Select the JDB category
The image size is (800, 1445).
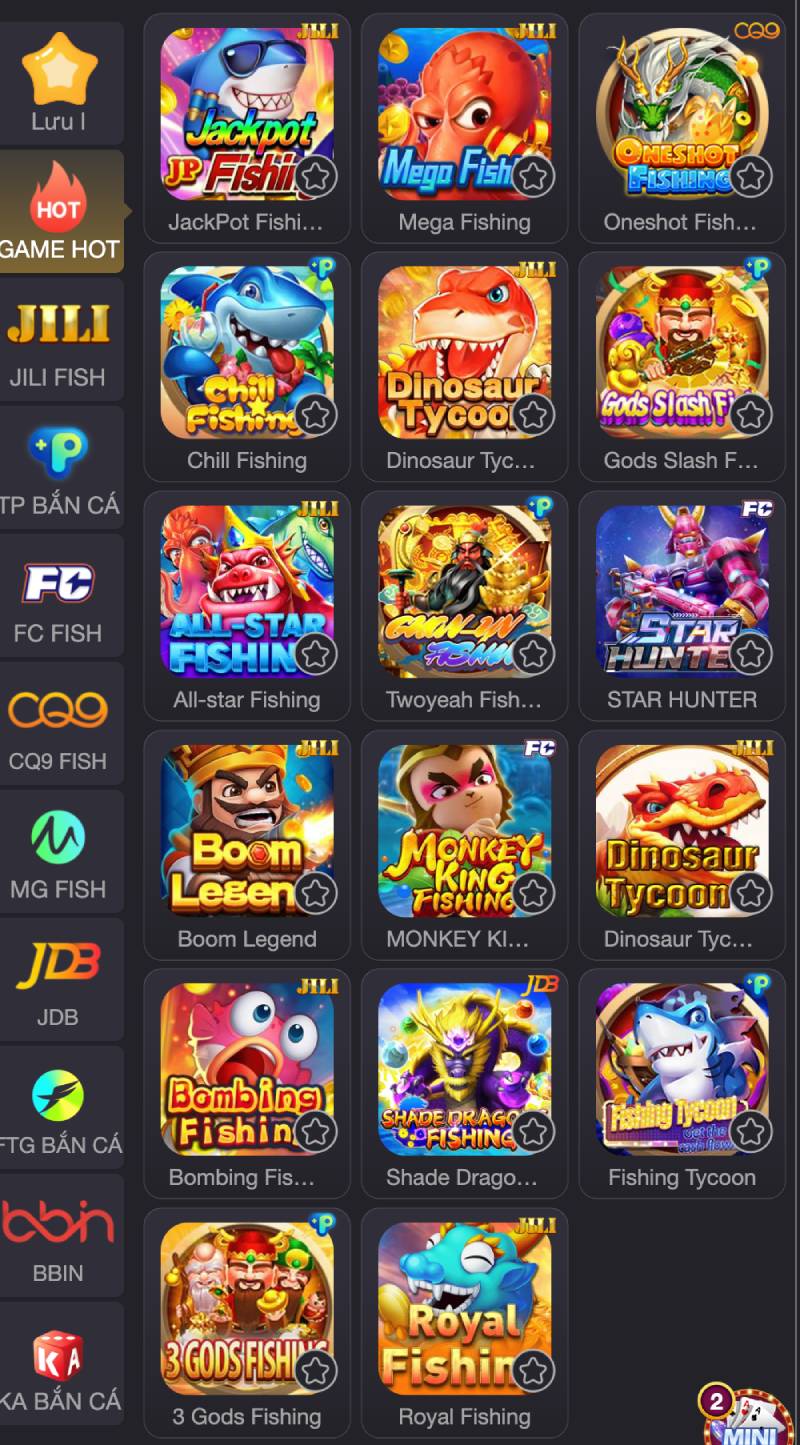58,980
